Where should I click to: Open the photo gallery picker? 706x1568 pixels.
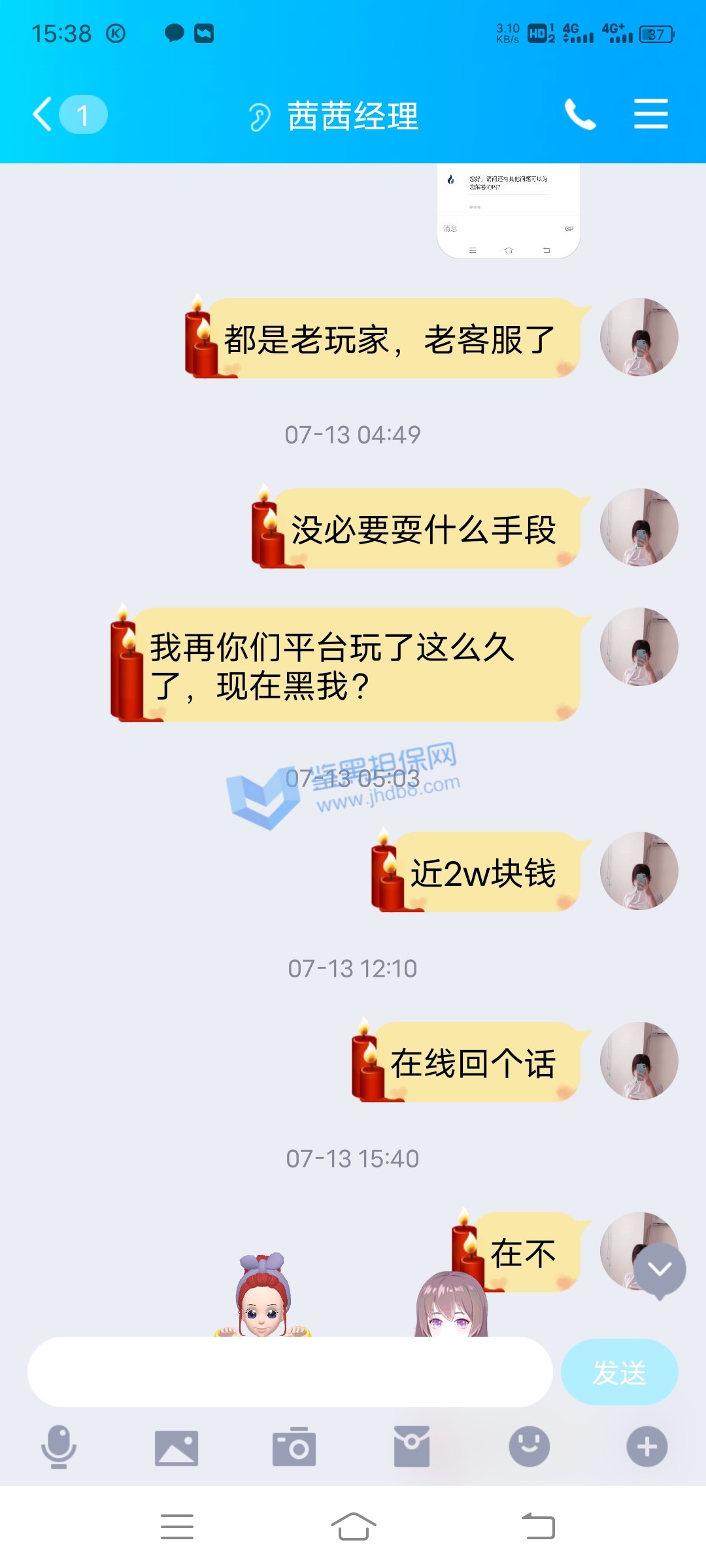coord(176,1447)
